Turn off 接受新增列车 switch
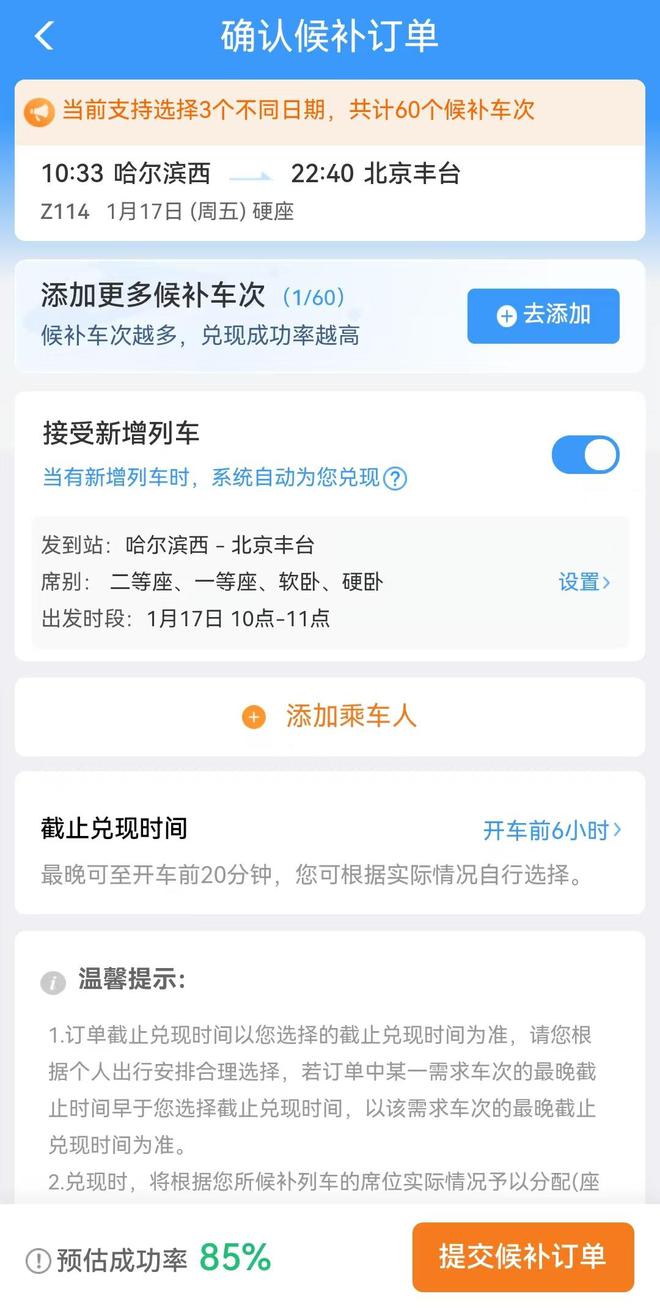 585,455
